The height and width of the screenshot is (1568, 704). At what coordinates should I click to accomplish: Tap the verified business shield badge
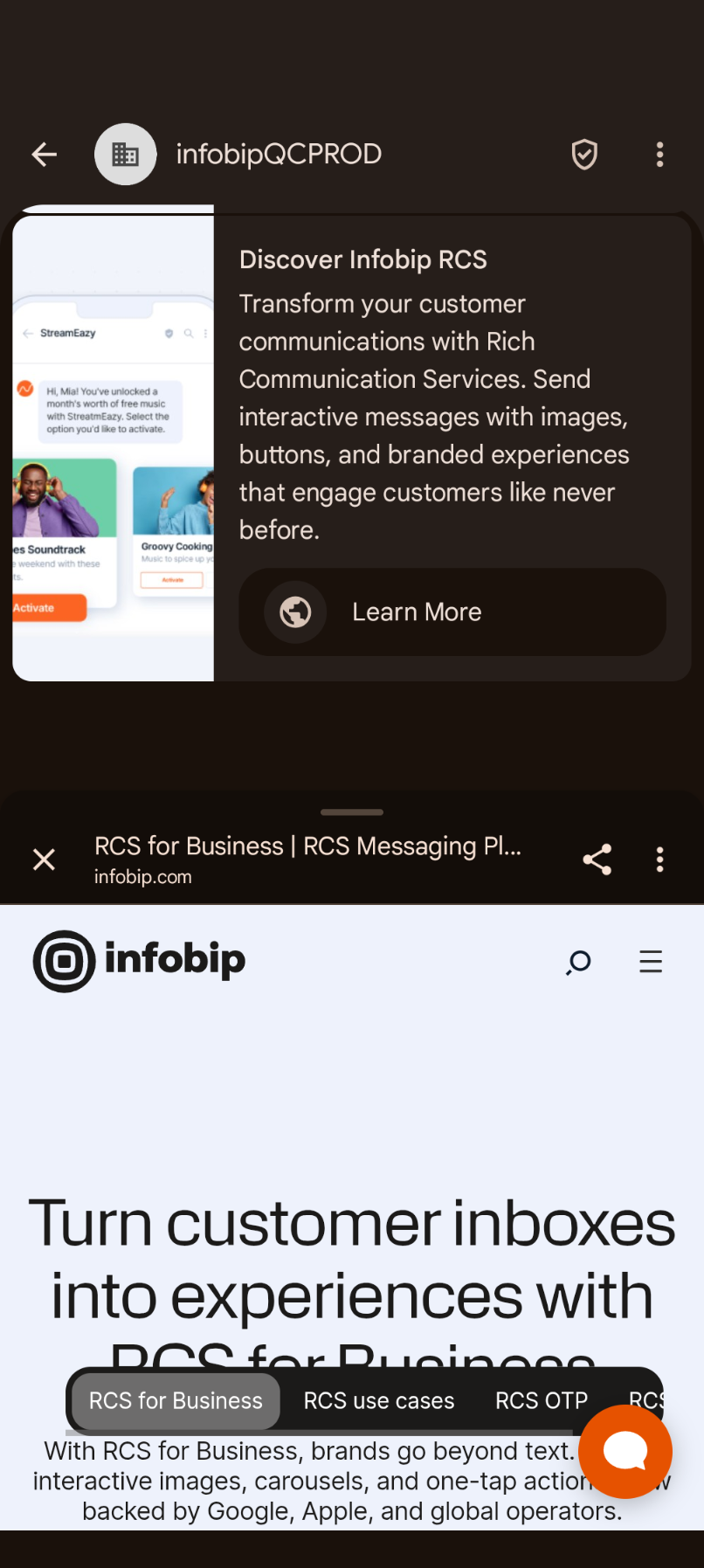point(583,154)
